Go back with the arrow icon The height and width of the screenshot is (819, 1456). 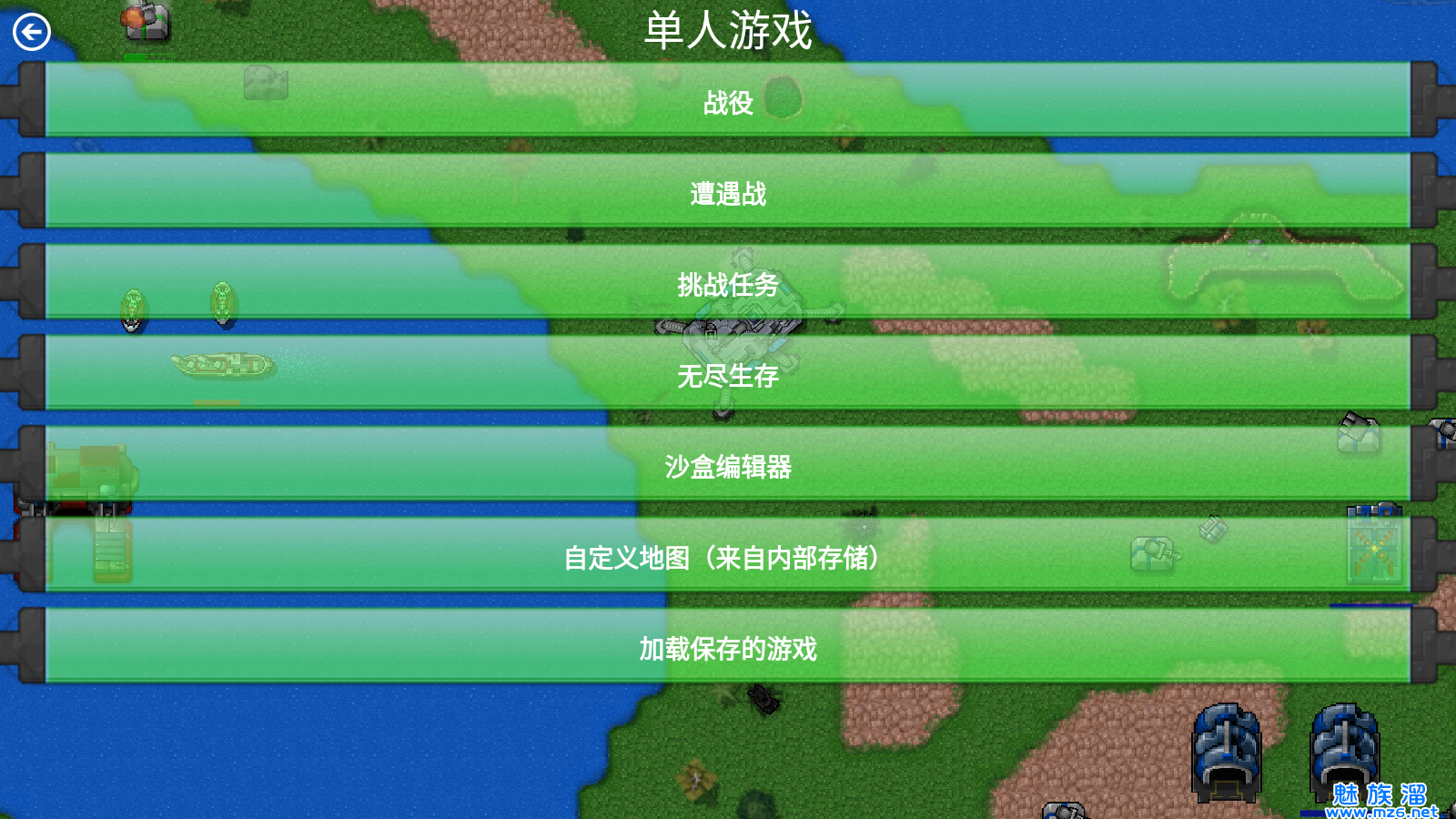coord(32,33)
